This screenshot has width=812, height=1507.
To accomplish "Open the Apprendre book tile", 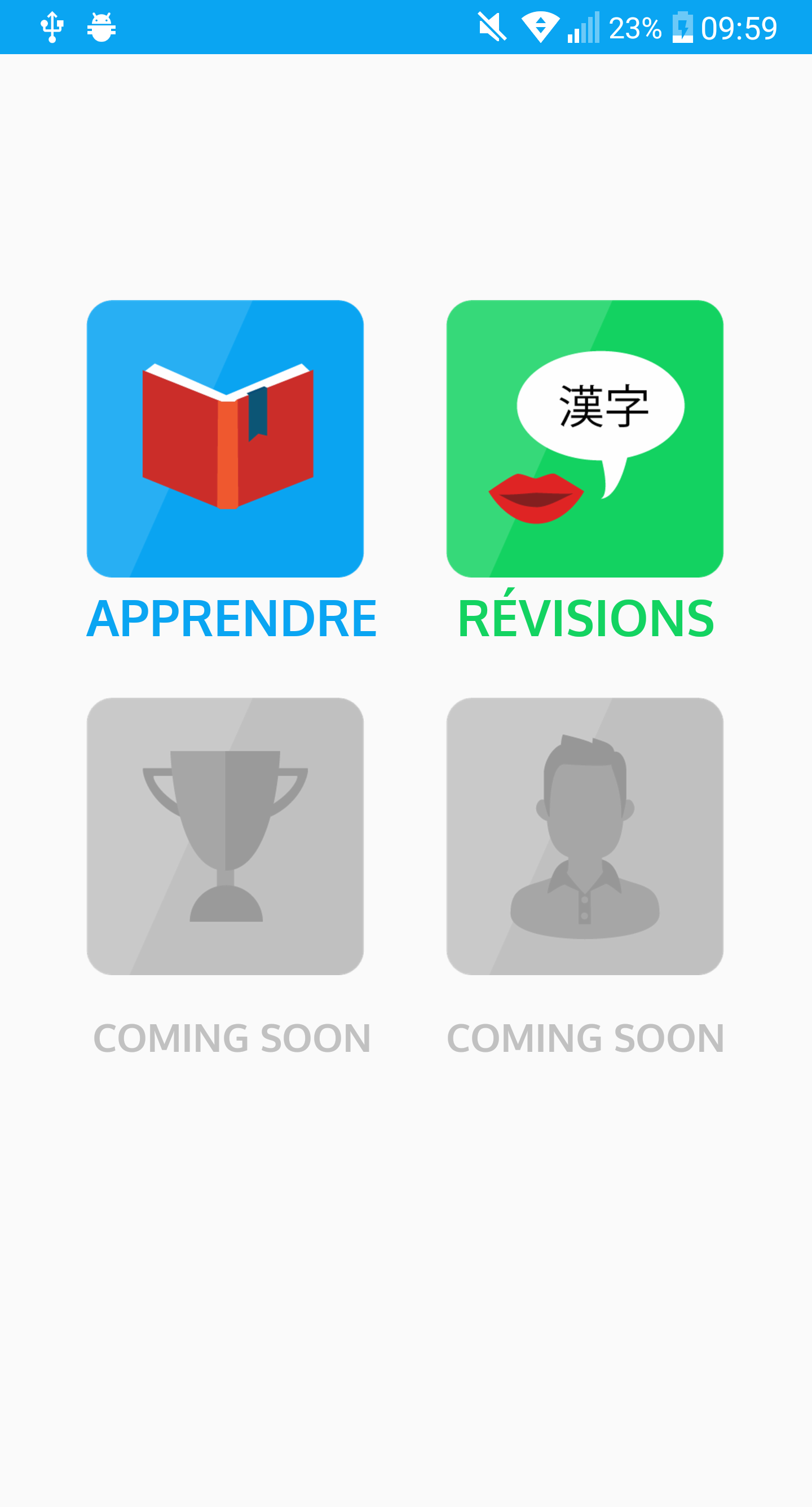I will [225, 439].
